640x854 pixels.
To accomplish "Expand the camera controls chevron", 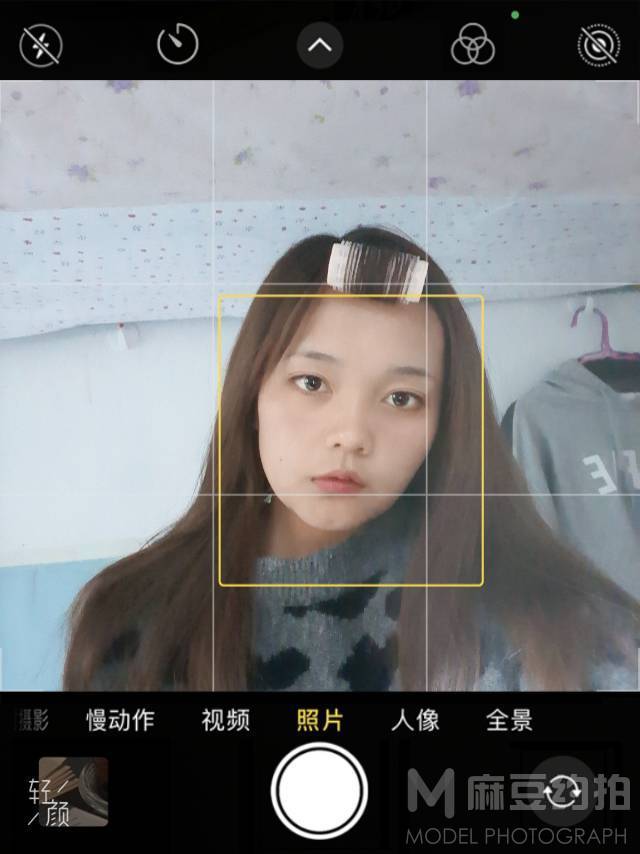I will [320, 45].
